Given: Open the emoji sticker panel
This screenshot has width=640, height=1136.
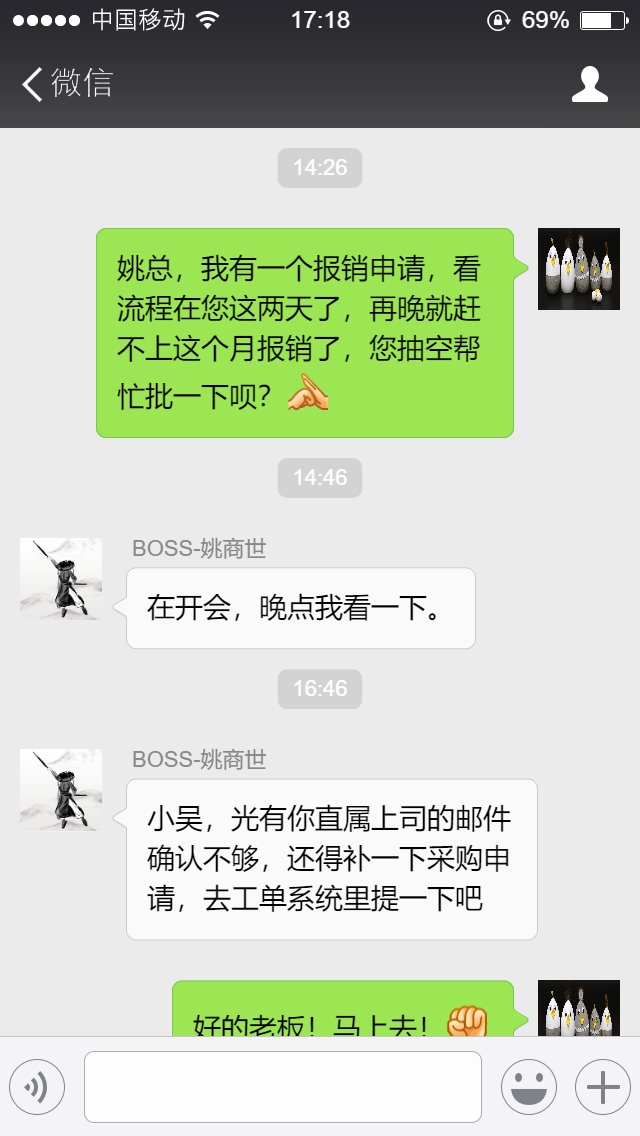Looking at the screenshot, I should [529, 1087].
